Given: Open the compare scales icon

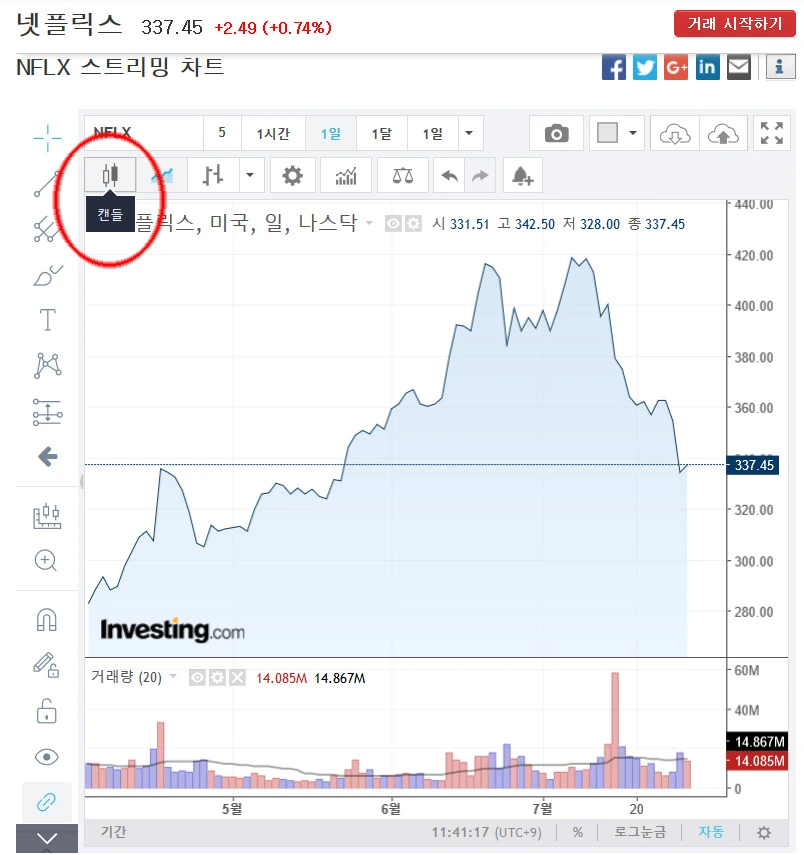Looking at the screenshot, I should click(x=403, y=176).
